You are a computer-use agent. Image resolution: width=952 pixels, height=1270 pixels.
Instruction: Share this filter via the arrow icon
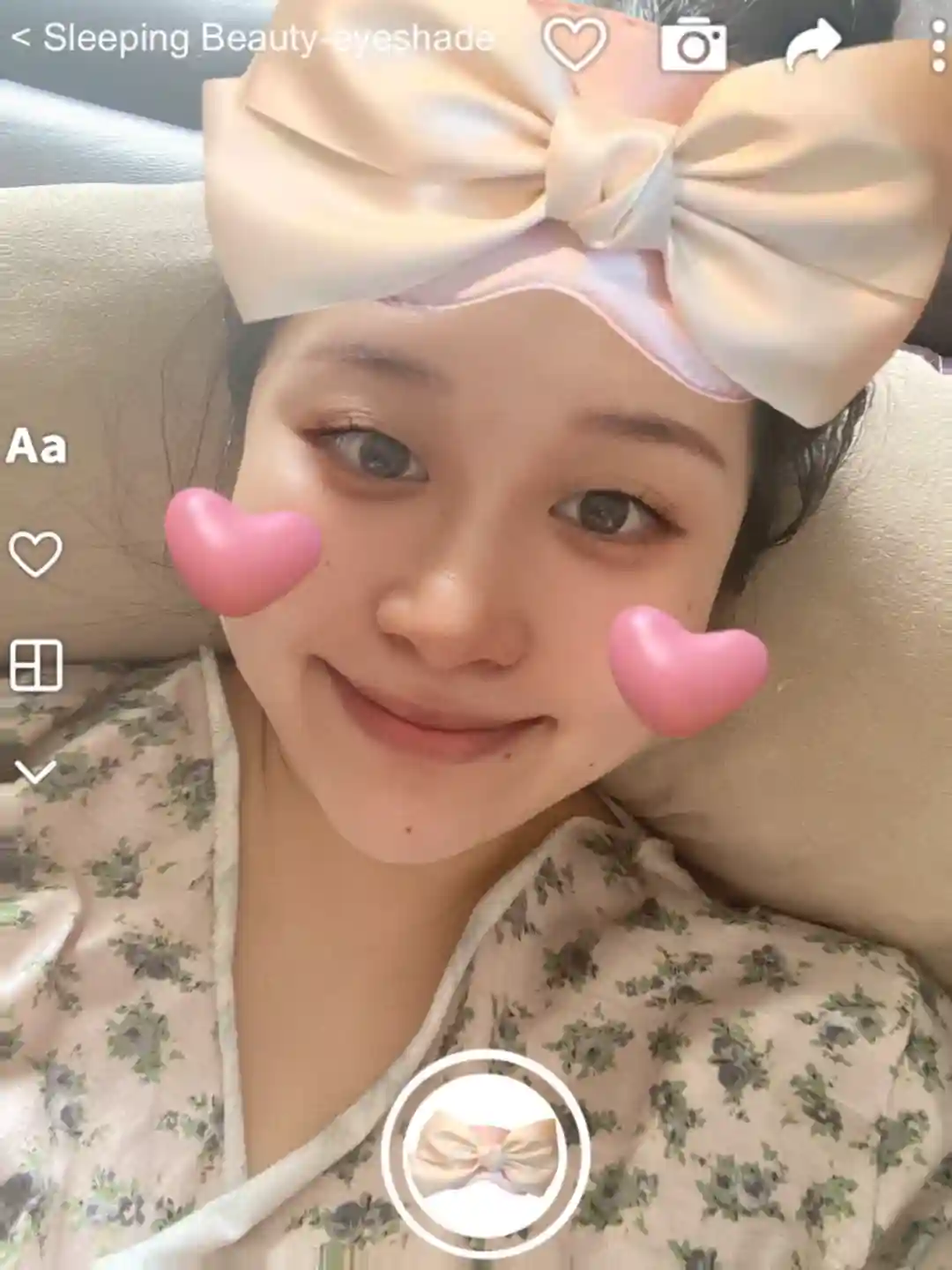(x=812, y=44)
